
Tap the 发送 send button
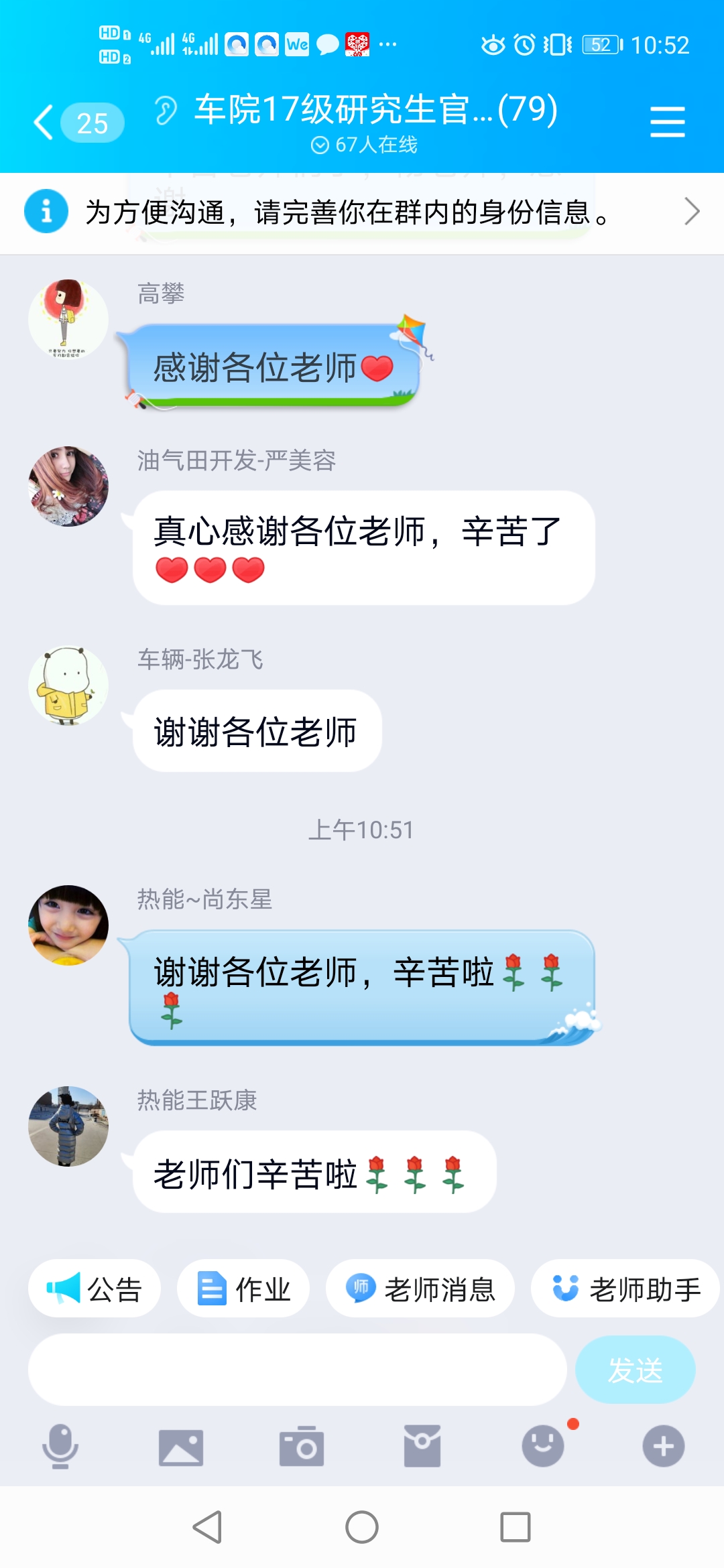click(635, 1370)
